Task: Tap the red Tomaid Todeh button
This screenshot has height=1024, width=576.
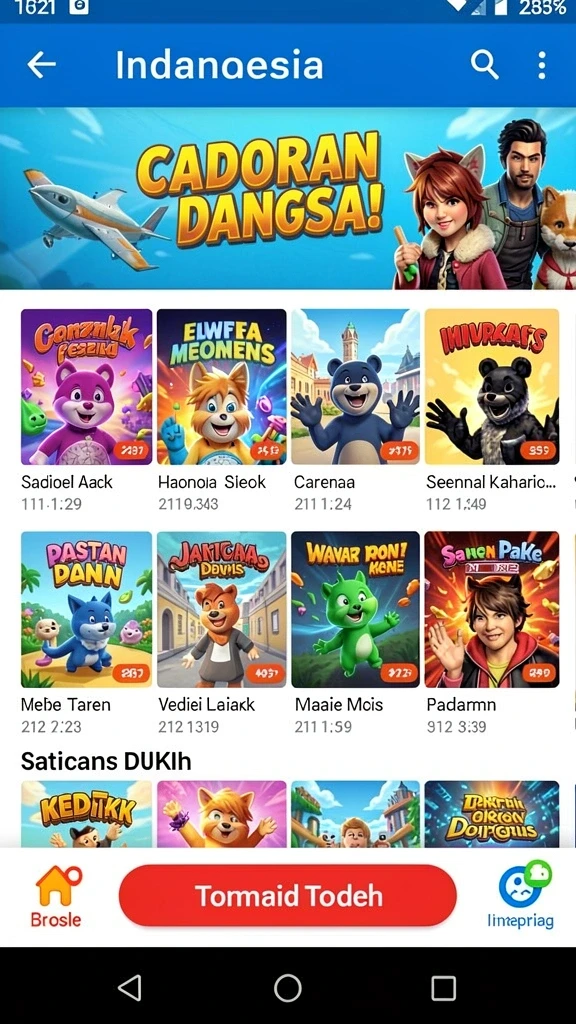Action: point(288,895)
